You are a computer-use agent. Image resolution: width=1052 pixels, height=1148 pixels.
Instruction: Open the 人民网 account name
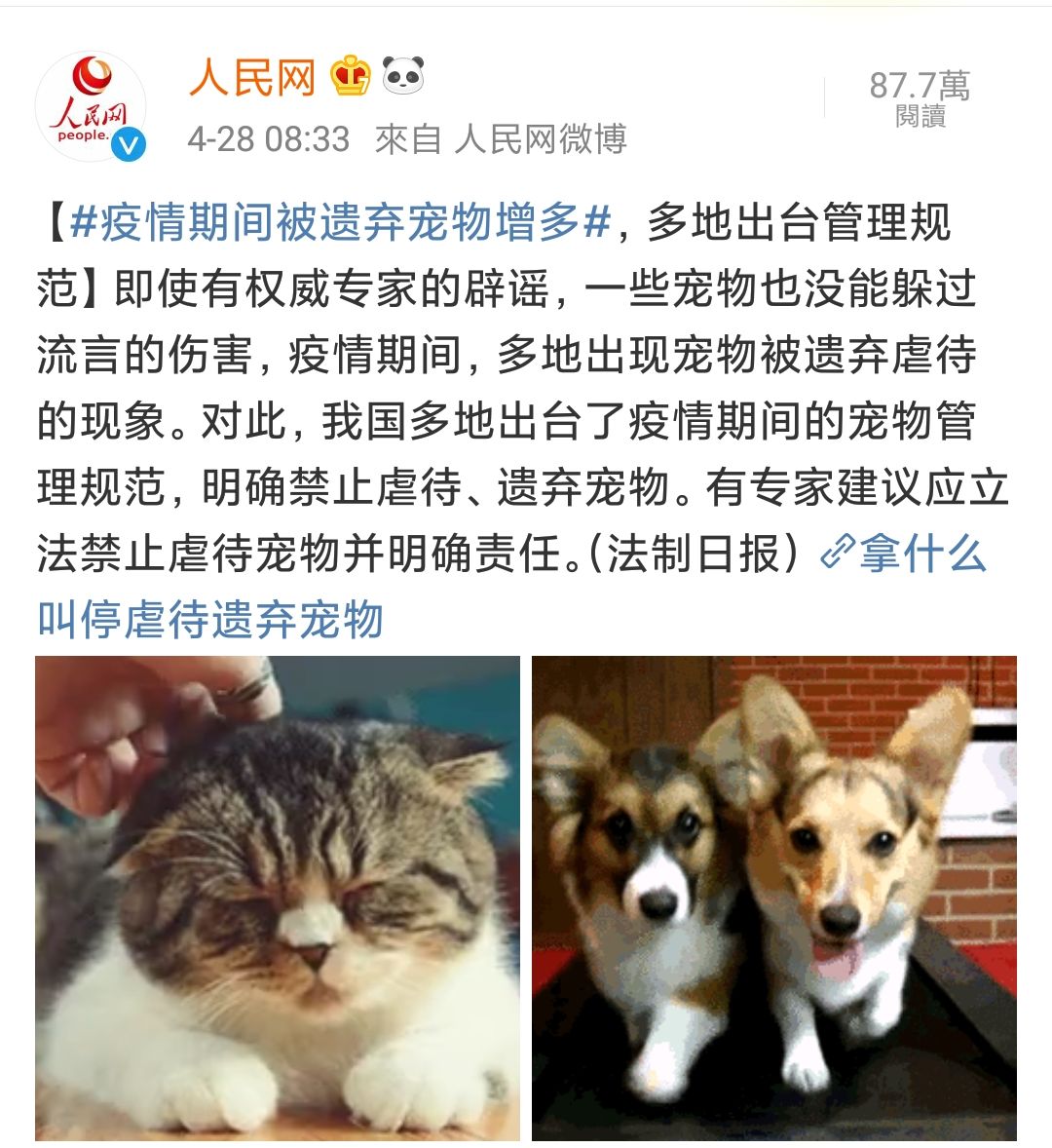pyautogui.click(x=252, y=78)
